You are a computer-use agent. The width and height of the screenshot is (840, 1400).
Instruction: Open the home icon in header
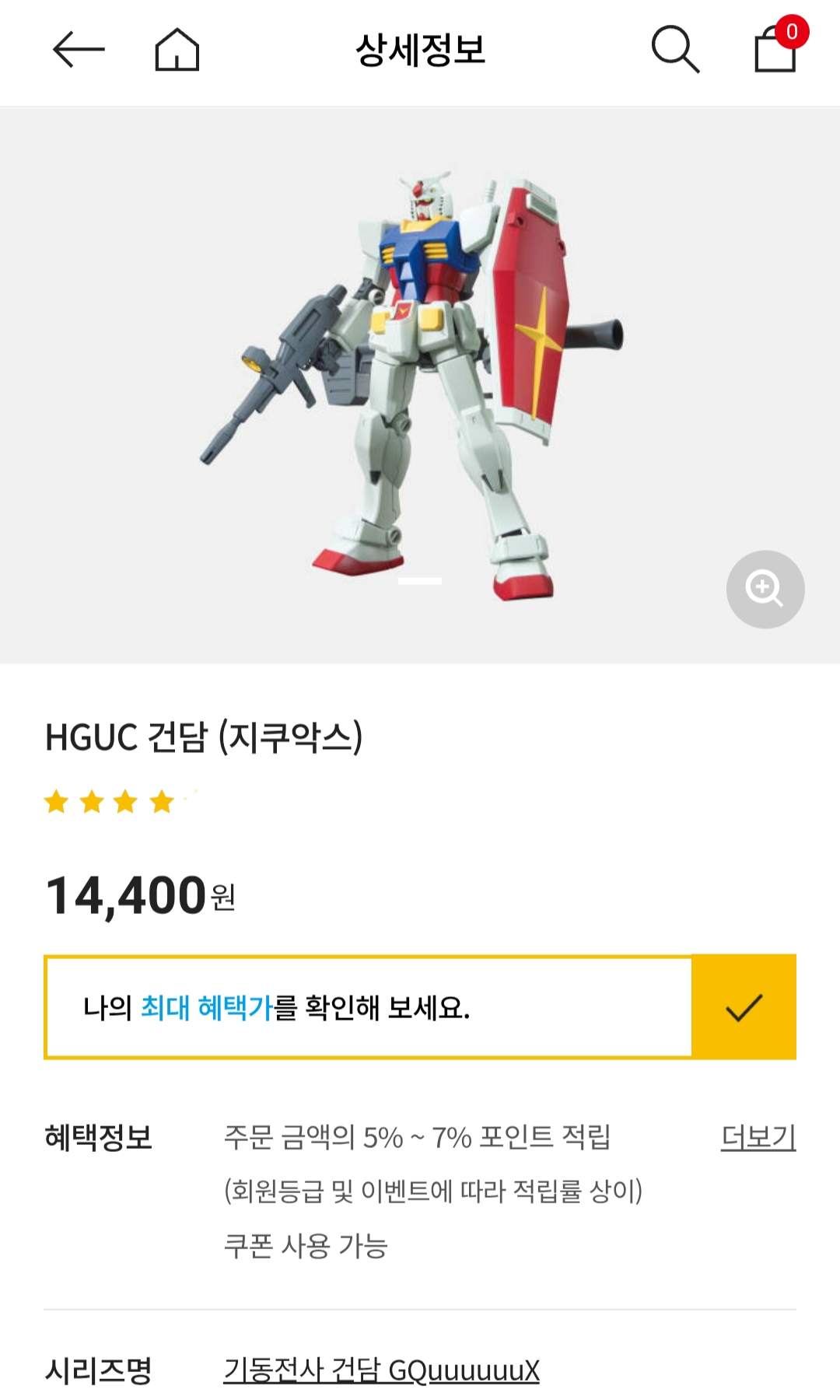177,50
